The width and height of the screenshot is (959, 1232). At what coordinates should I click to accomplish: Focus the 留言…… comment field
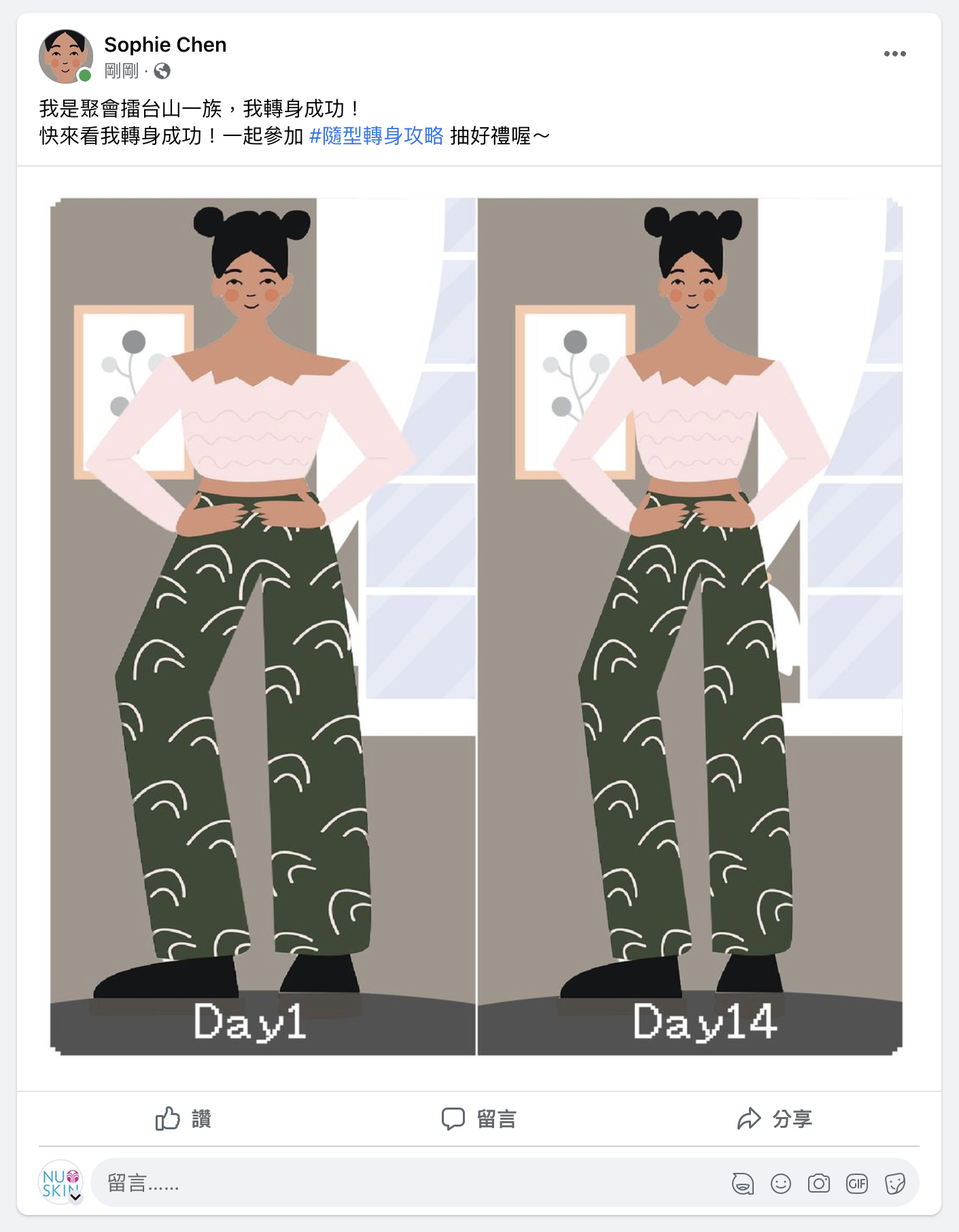pos(408,1184)
